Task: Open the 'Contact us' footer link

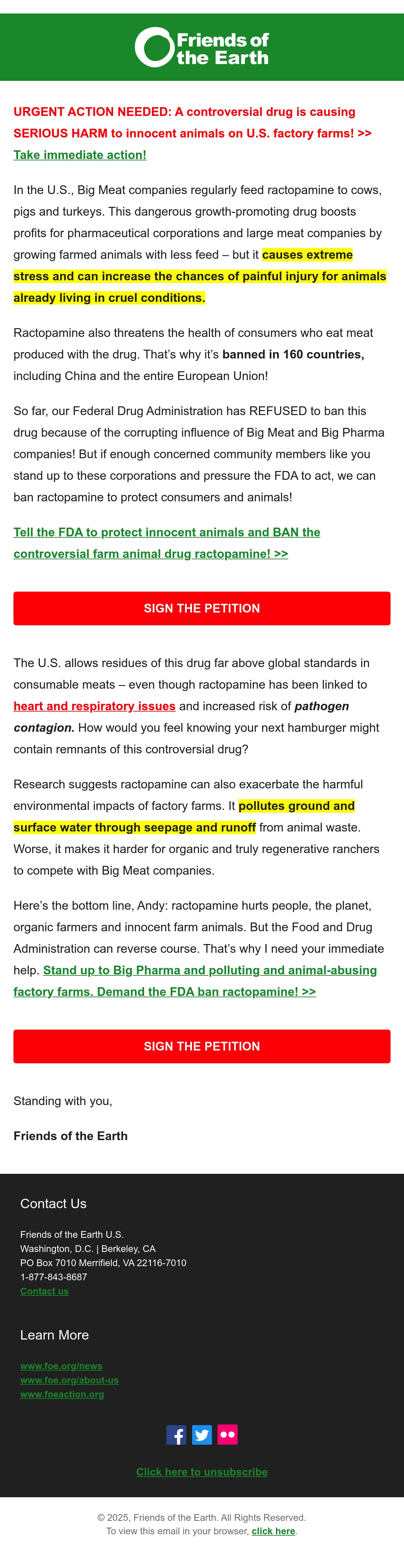Action: click(x=44, y=1291)
